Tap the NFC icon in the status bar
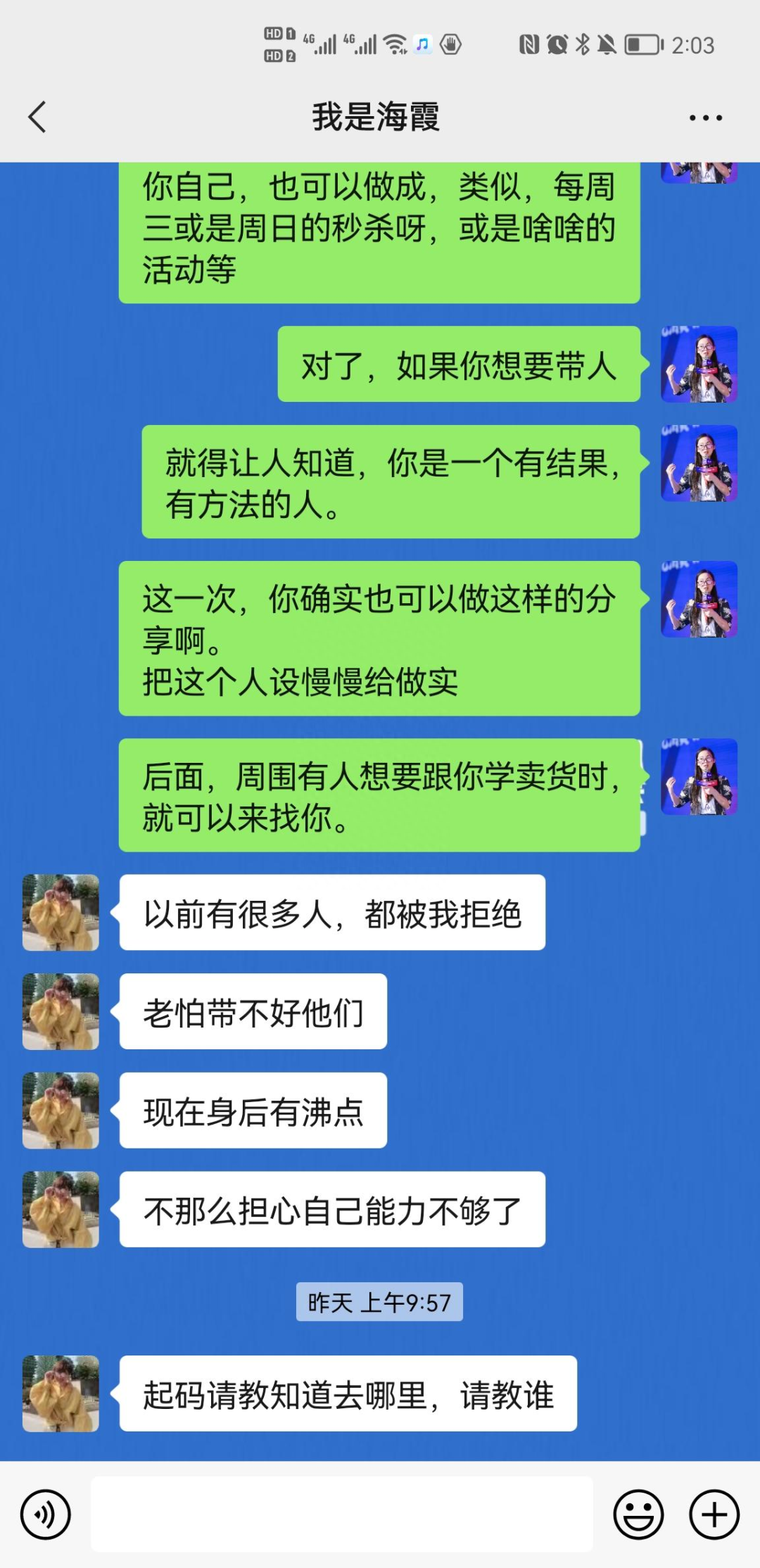Screen dimensions: 760x1568 530,44
